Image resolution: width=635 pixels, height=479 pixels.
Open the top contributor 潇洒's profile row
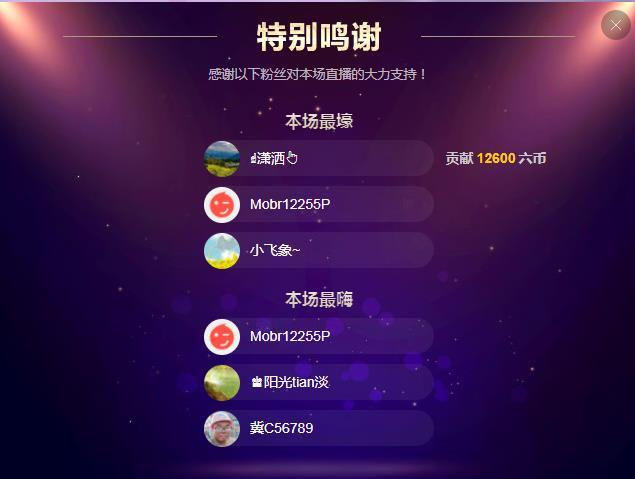tap(318, 158)
